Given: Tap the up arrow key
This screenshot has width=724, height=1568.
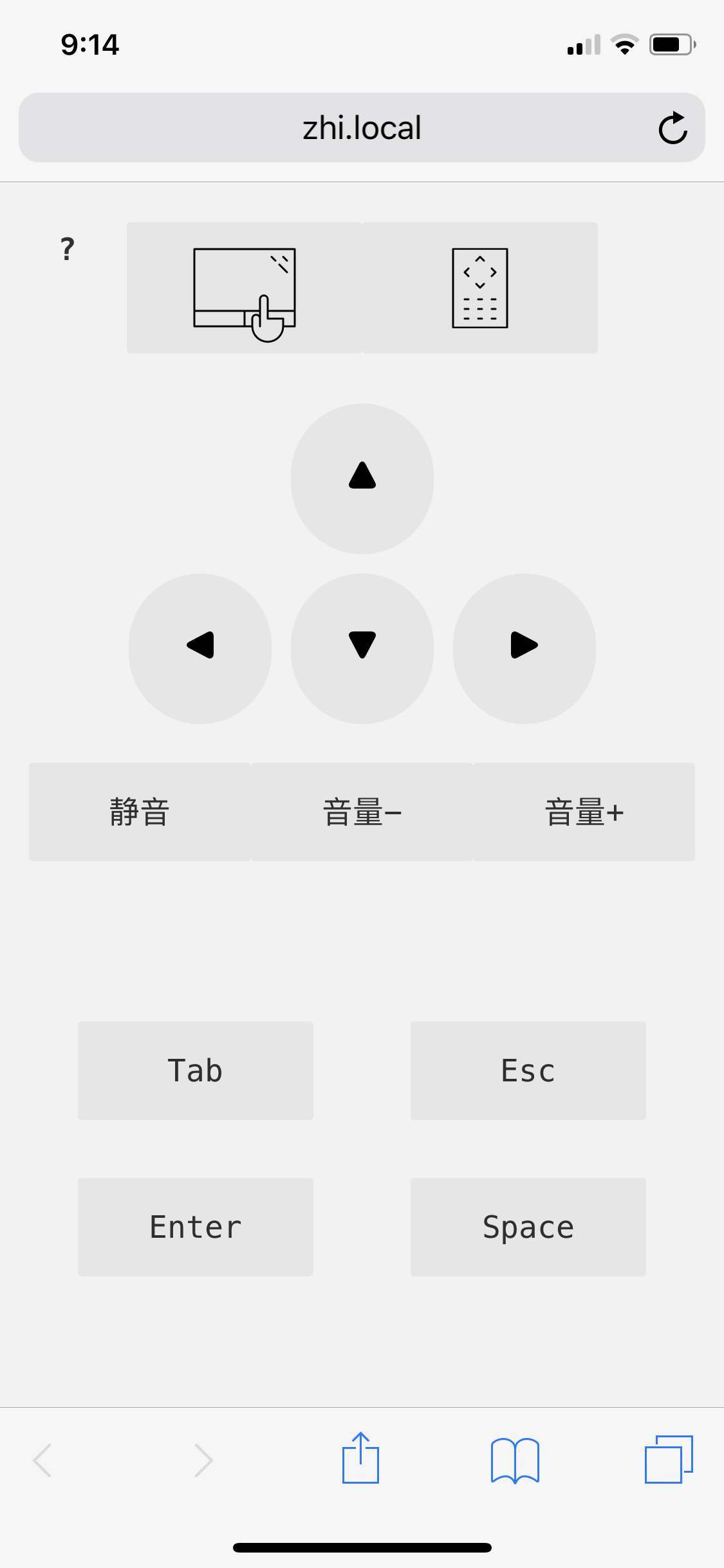Looking at the screenshot, I should click(x=362, y=478).
